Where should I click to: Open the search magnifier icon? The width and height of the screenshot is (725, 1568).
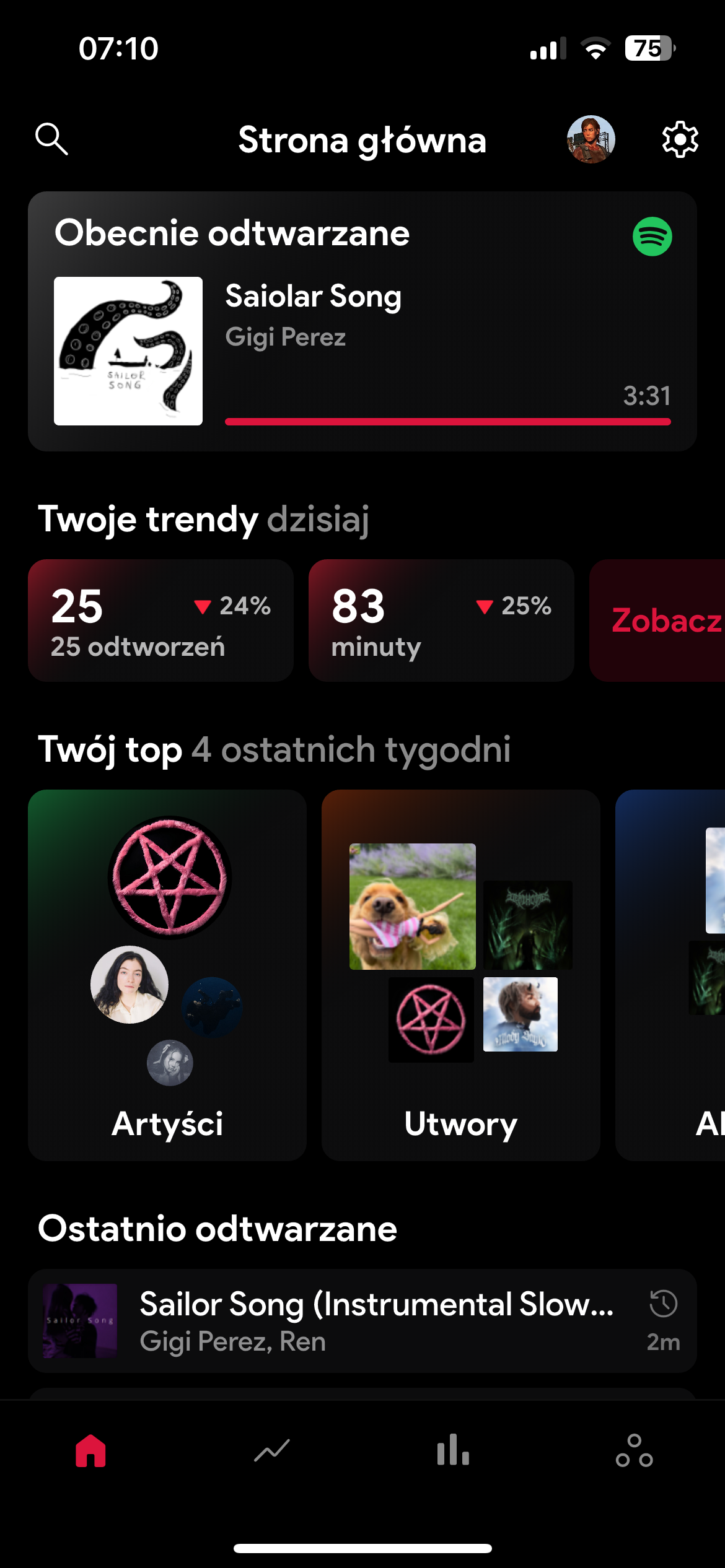click(51, 139)
